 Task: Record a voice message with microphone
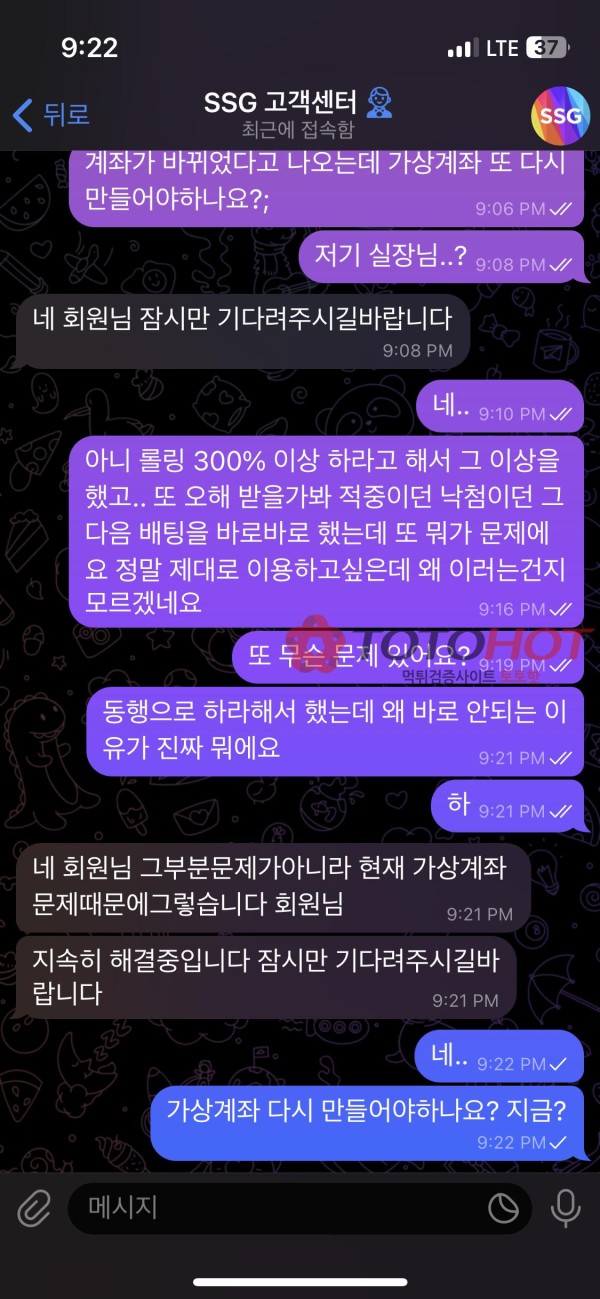coord(565,1208)
